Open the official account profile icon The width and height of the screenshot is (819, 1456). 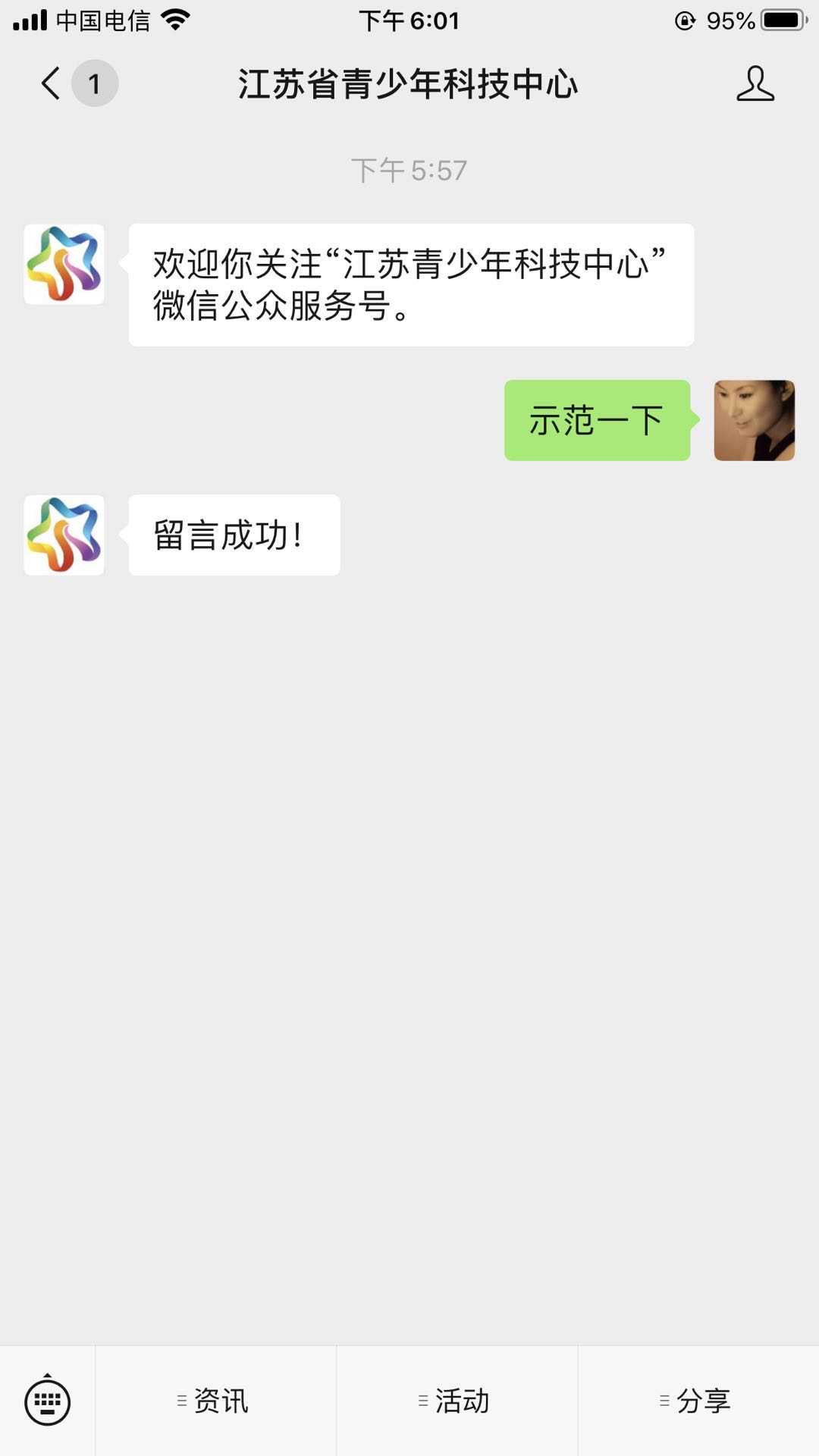click(755, 83)
